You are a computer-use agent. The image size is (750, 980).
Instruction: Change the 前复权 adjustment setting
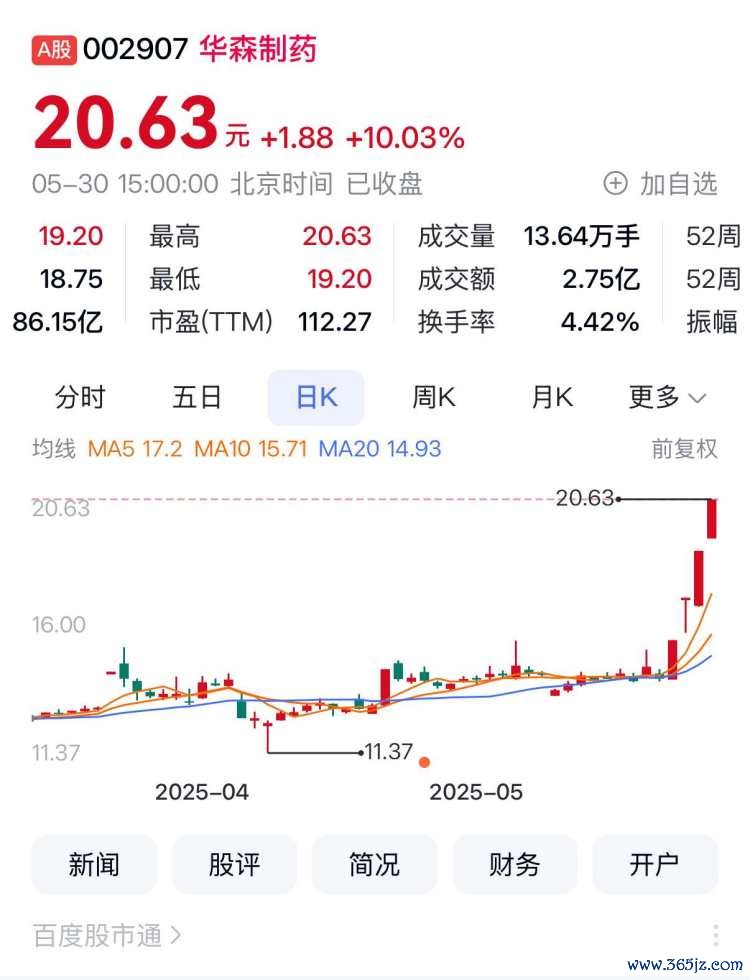[x=684, y=449]
